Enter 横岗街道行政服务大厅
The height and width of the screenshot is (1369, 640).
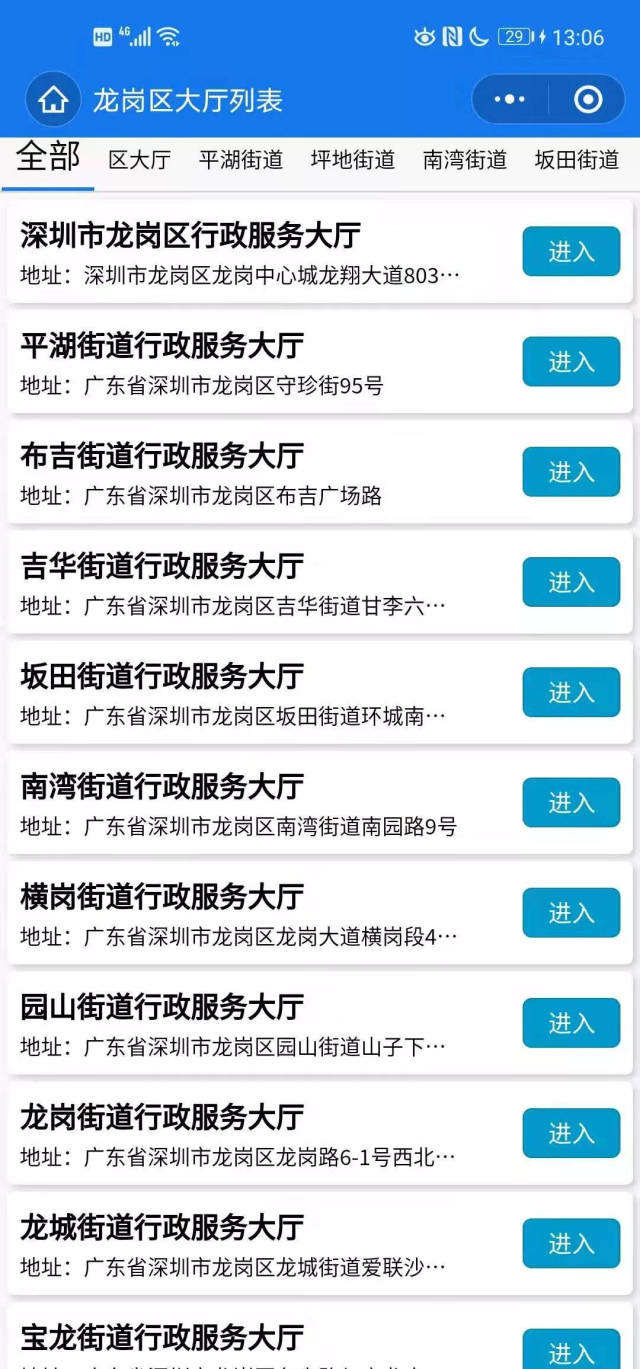point(571,913)
